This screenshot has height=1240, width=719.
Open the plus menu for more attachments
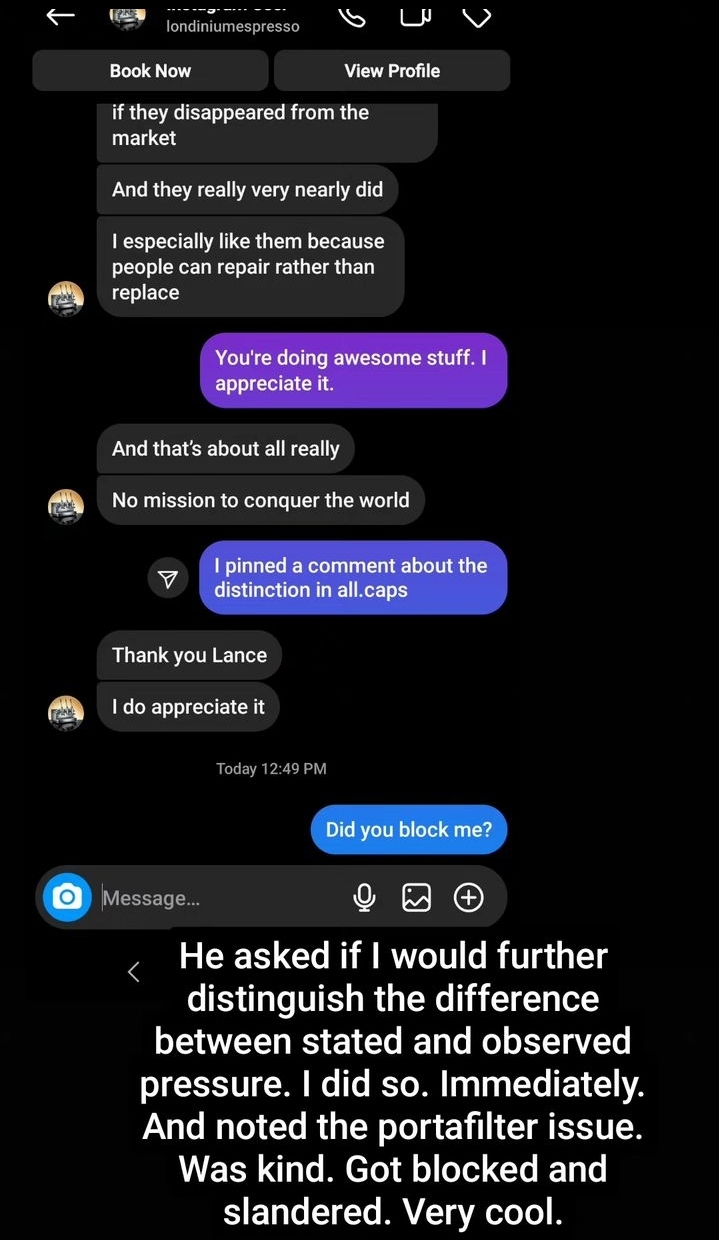point(469,898)
